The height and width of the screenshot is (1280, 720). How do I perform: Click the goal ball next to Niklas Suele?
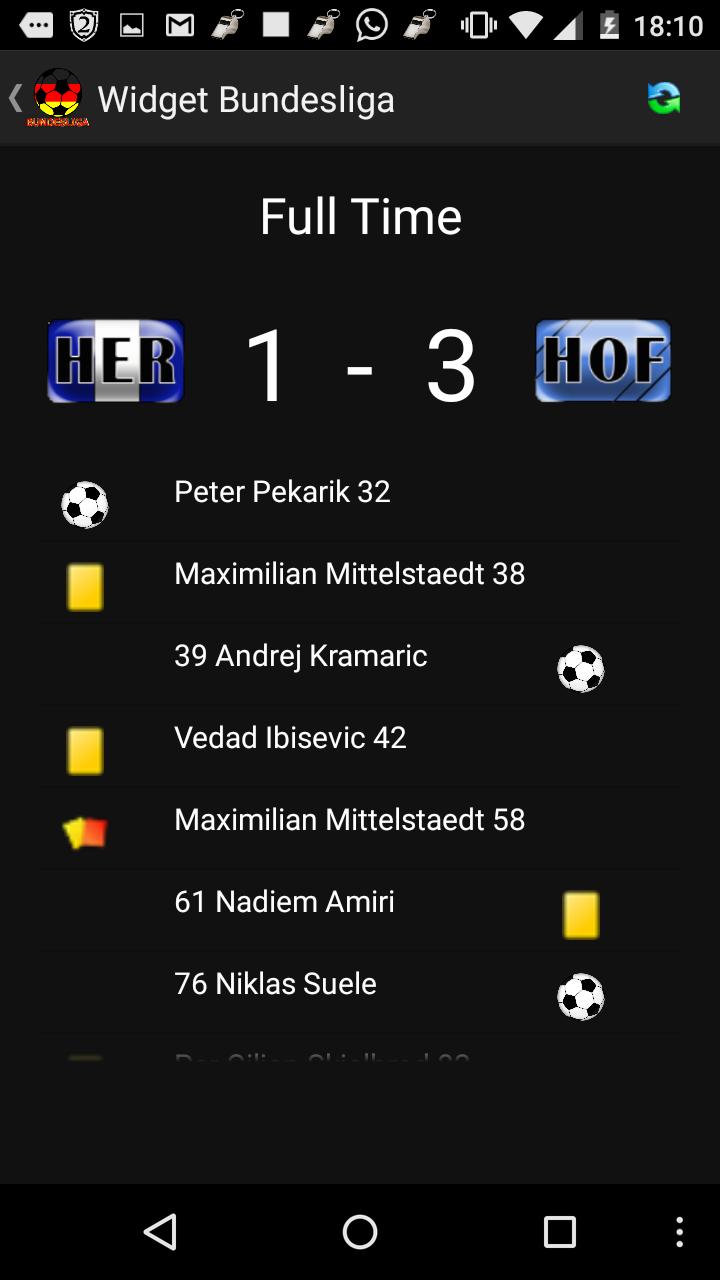click(x=580, y=996)
